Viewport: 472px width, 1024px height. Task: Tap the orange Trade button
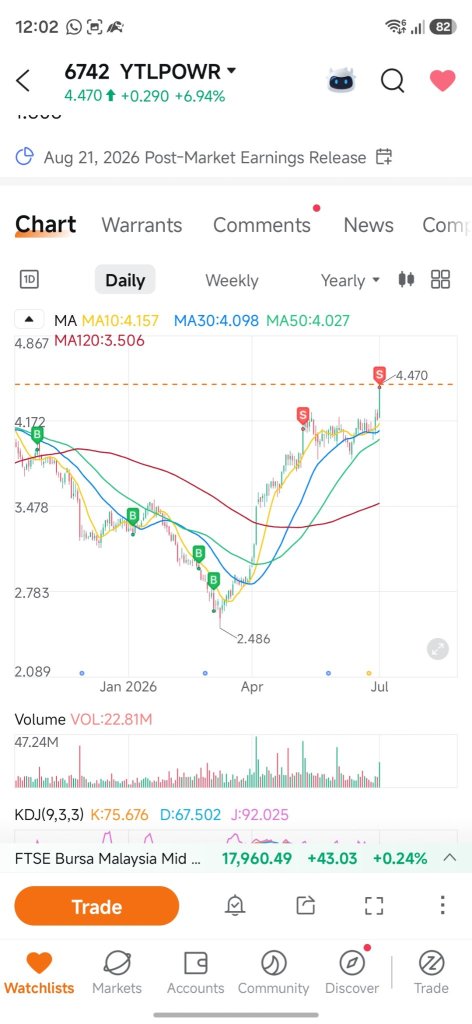coord(97,906)
